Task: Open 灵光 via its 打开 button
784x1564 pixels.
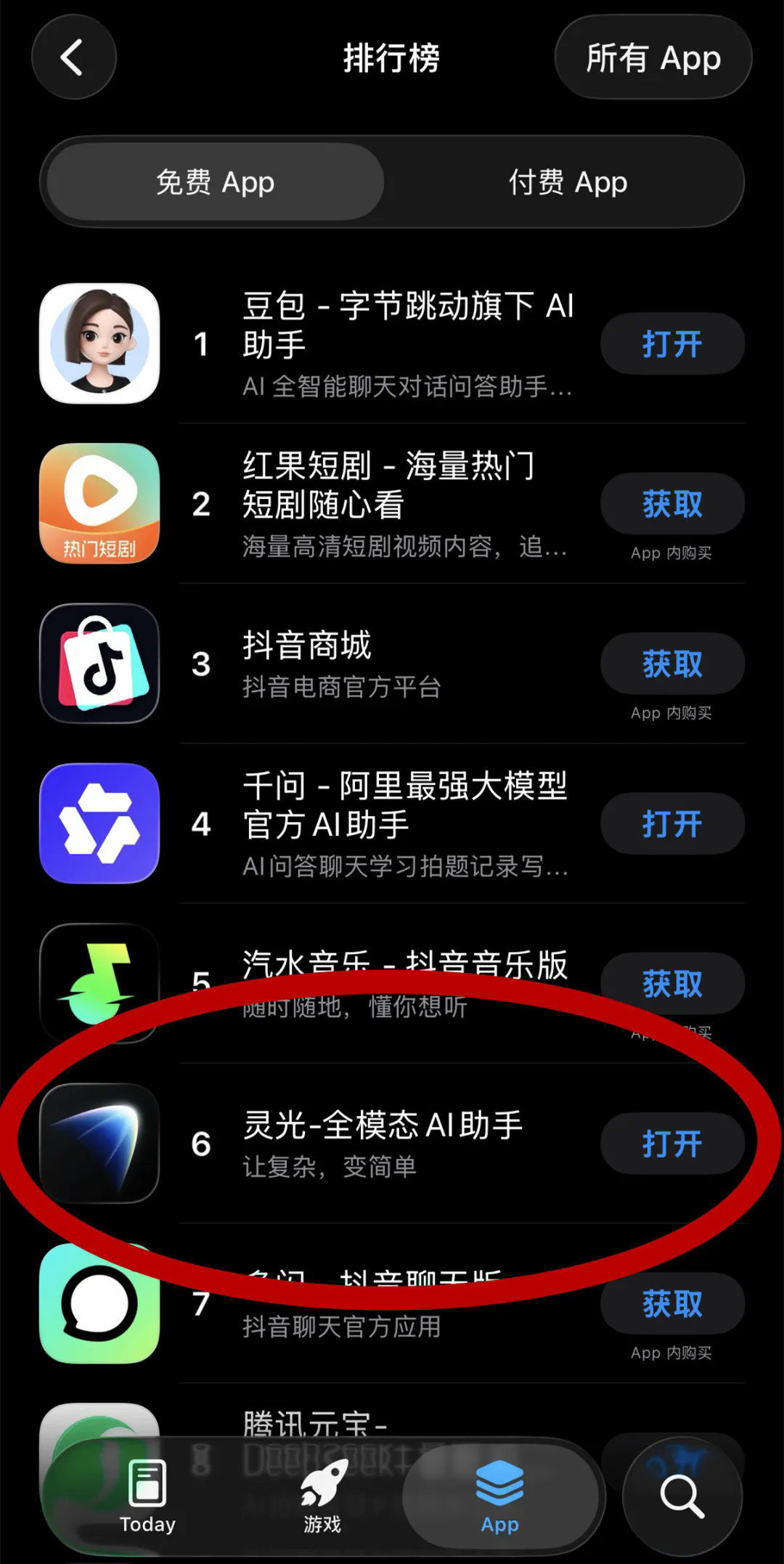Action: [671, 1142]
